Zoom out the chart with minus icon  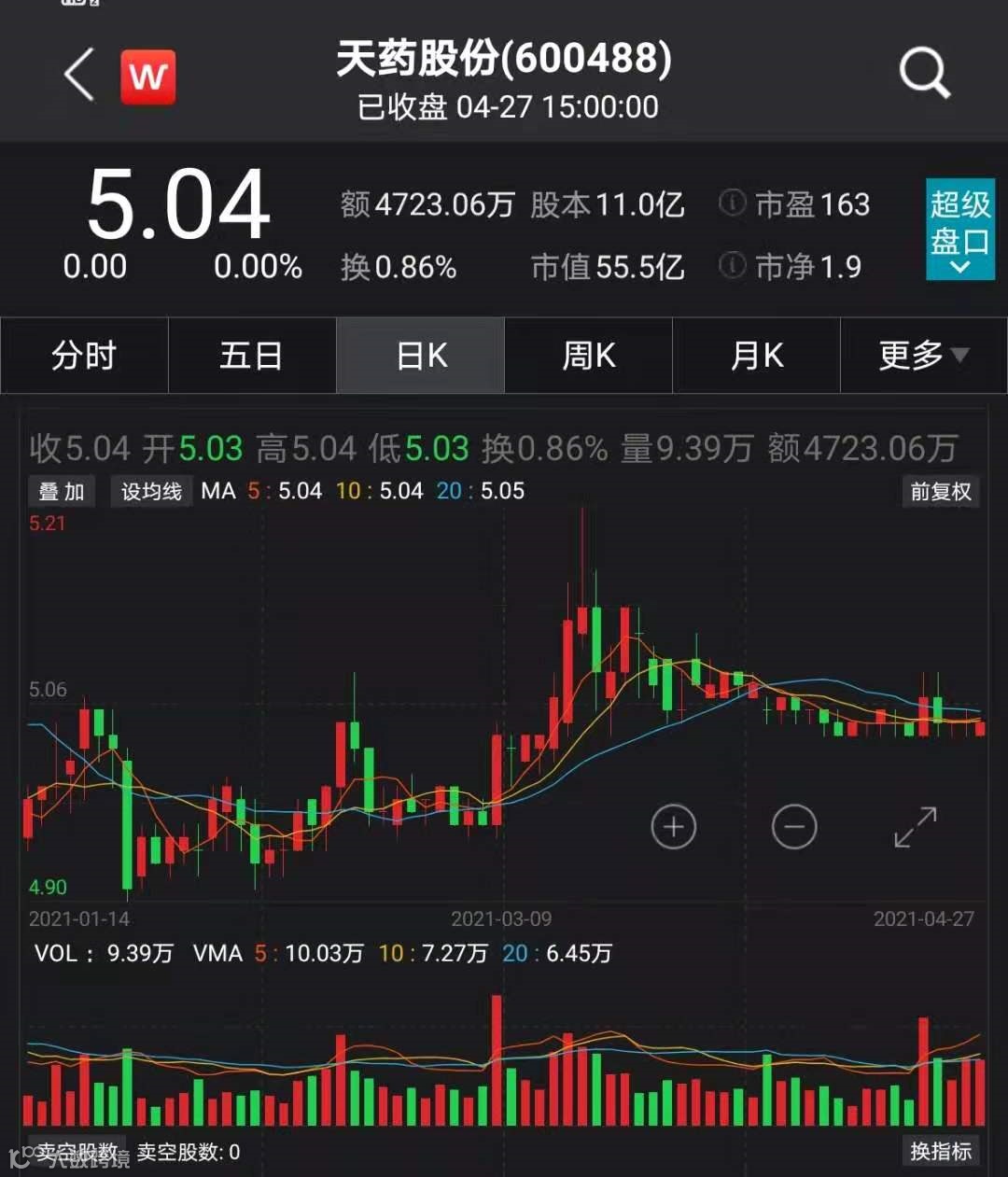(794, 827)
